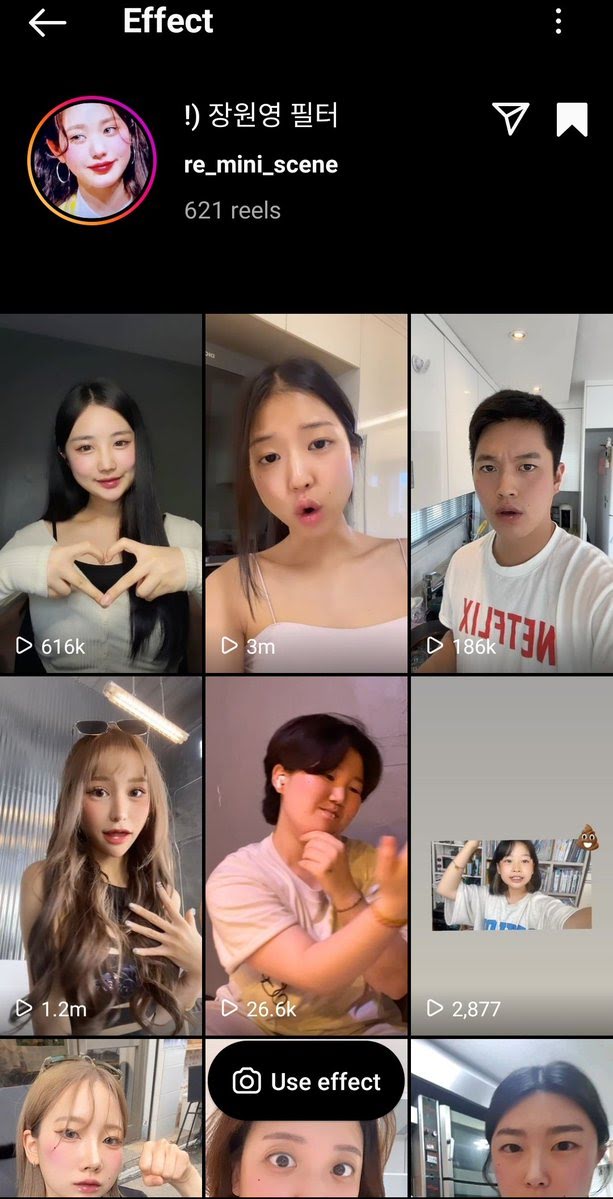Play the reel with 3m views
This screenshot has height=1199, width=613.
tap(306, 493)
